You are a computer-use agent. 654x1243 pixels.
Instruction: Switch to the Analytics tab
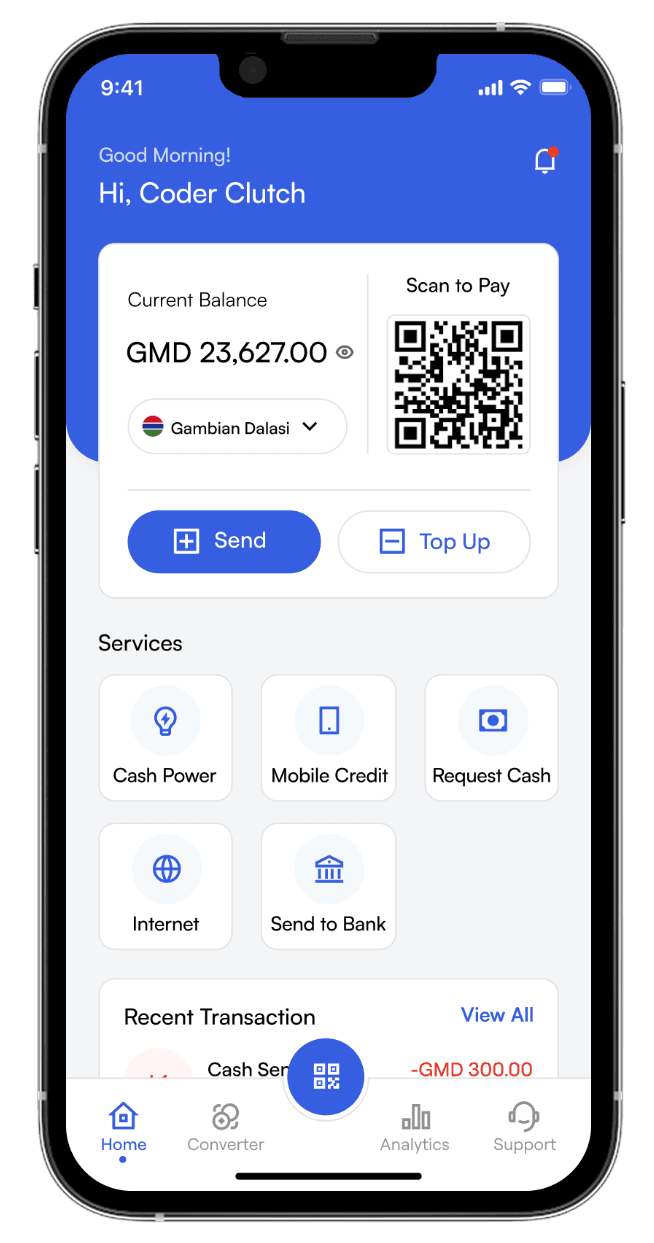point(415,1127)
